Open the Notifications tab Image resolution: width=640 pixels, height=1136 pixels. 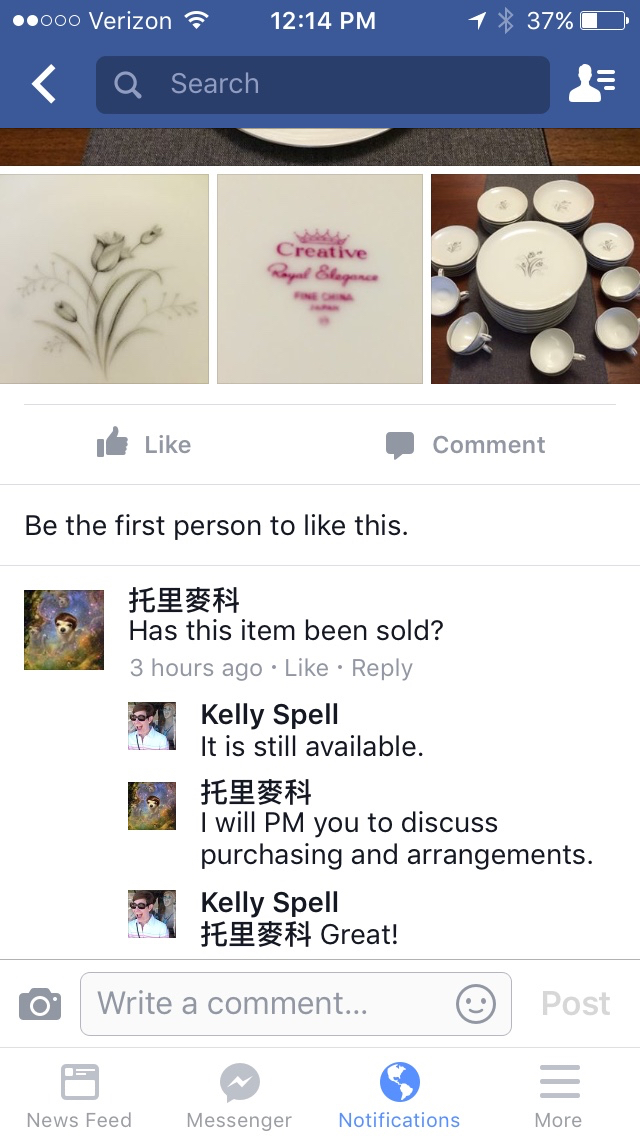(x=399, y=1095)
